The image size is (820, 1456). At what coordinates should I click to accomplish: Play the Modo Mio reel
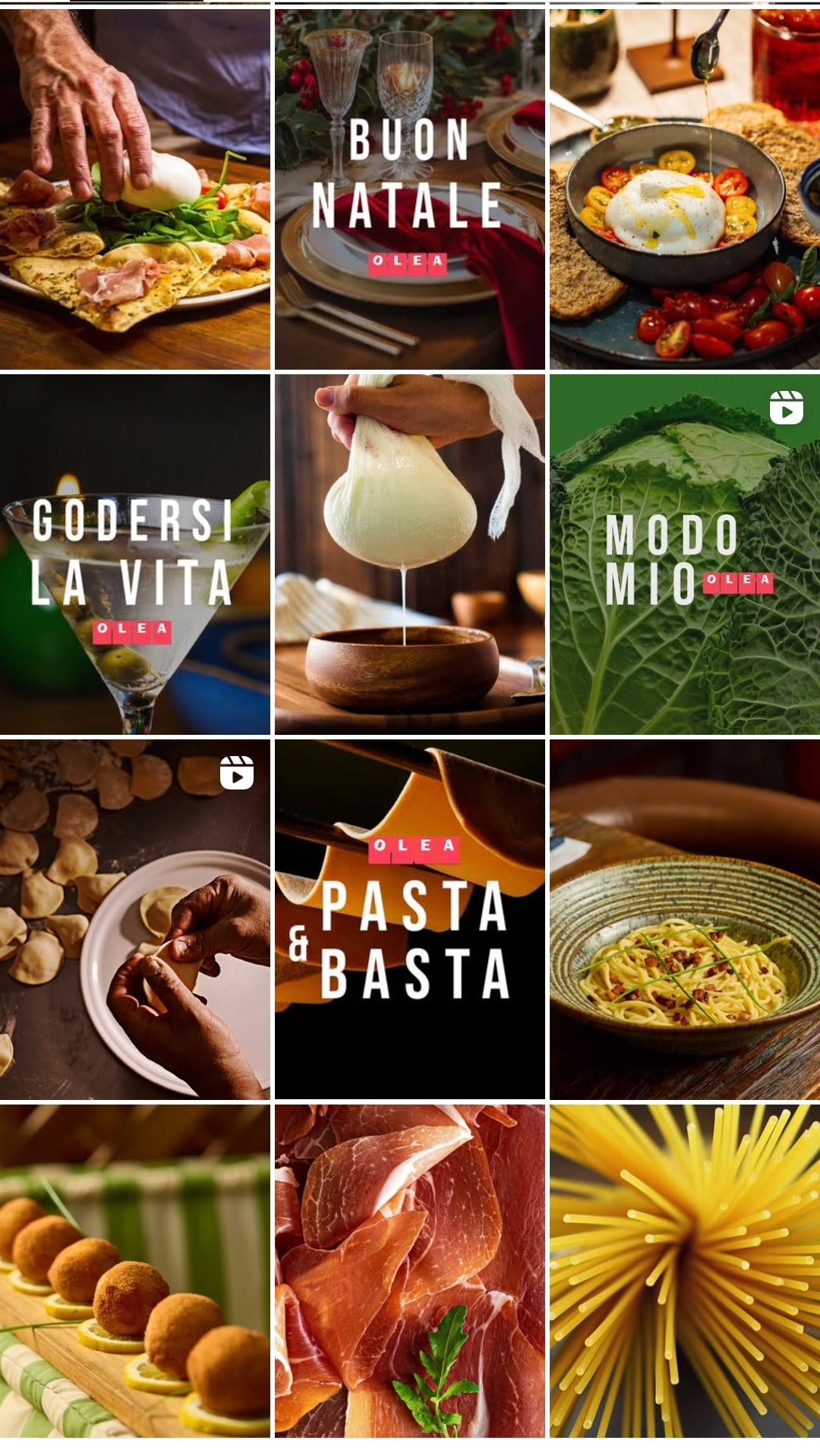[x=685, y=554]
